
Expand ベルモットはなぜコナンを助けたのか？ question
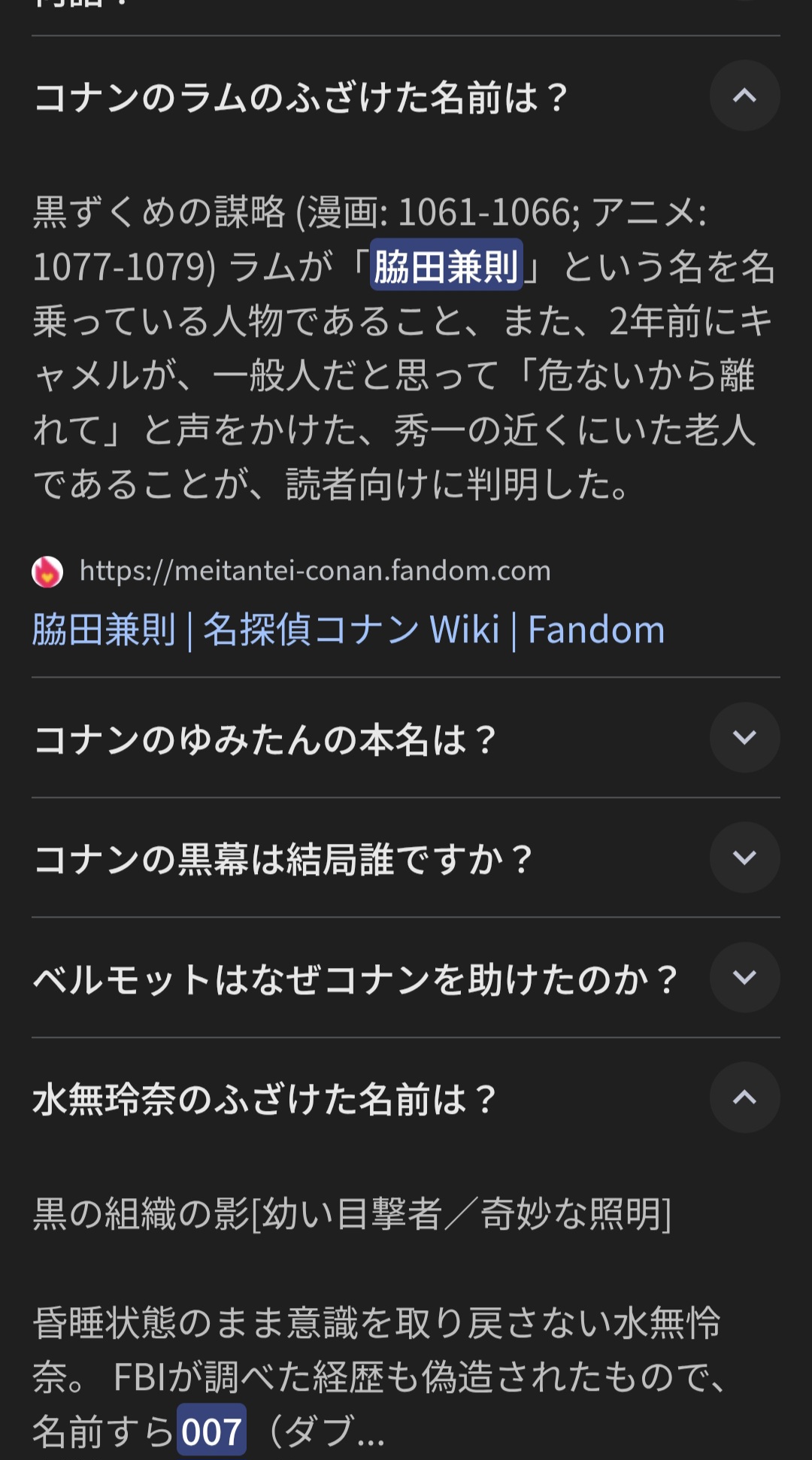(x=744, y=977)
